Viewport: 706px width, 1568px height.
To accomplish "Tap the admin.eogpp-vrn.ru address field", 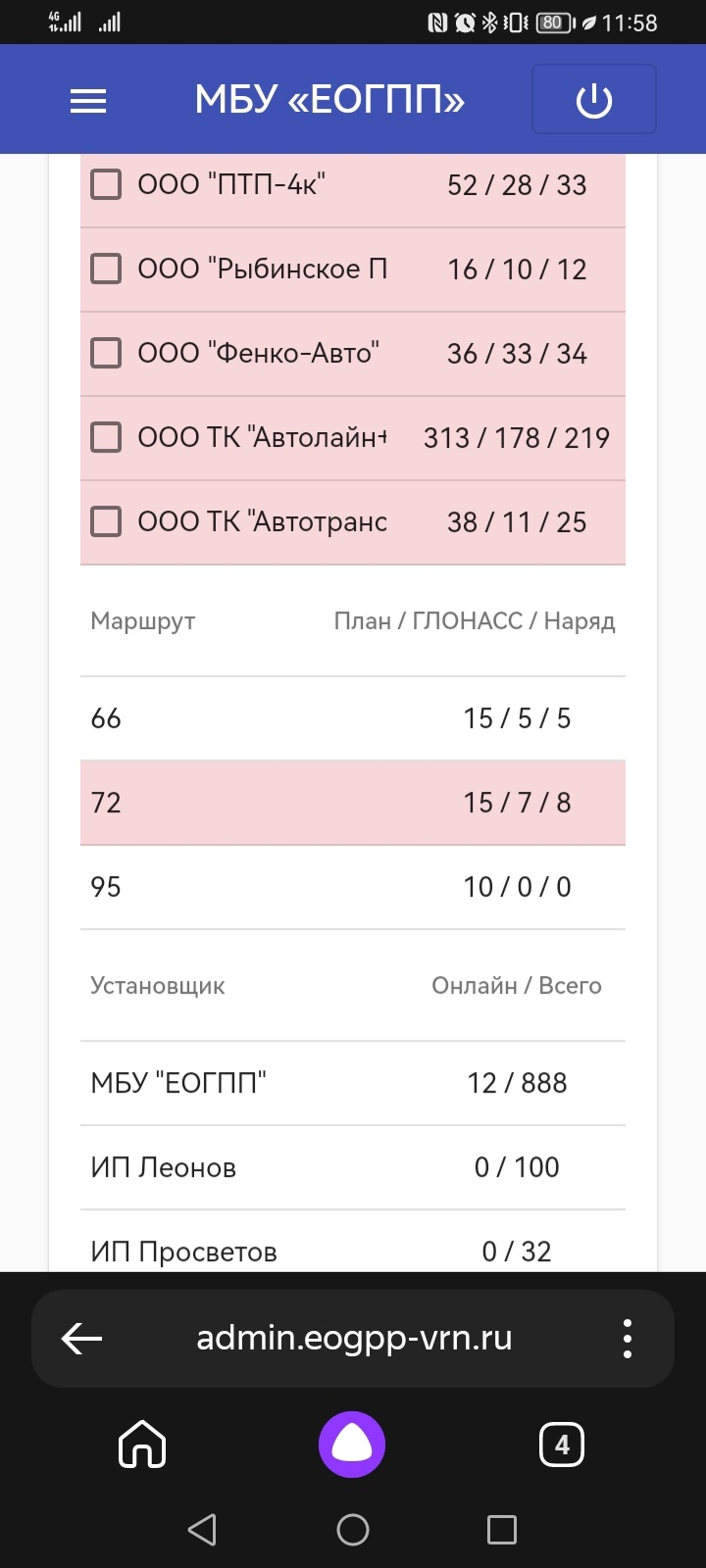I will pos(354,1338).
